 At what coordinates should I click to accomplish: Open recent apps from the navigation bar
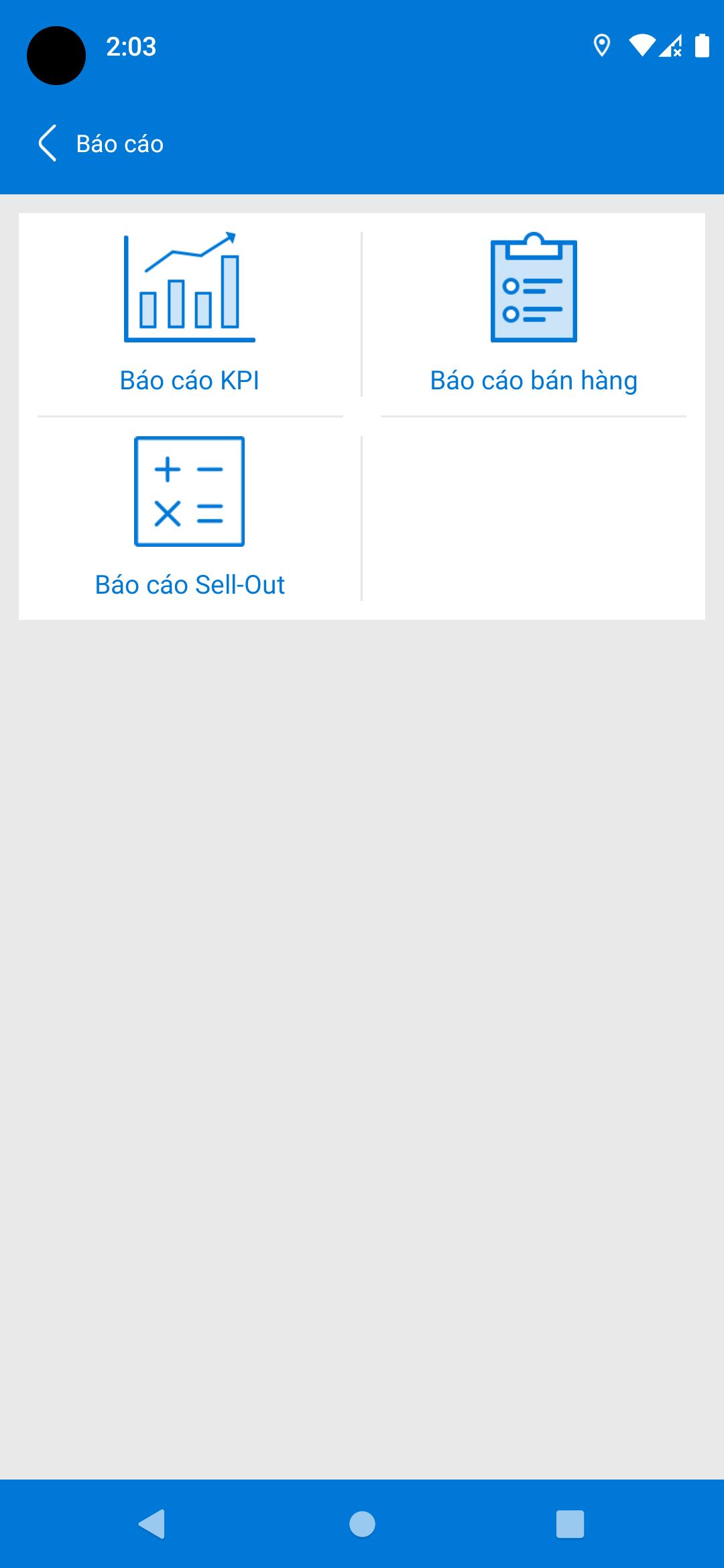tap(570, 1524)
